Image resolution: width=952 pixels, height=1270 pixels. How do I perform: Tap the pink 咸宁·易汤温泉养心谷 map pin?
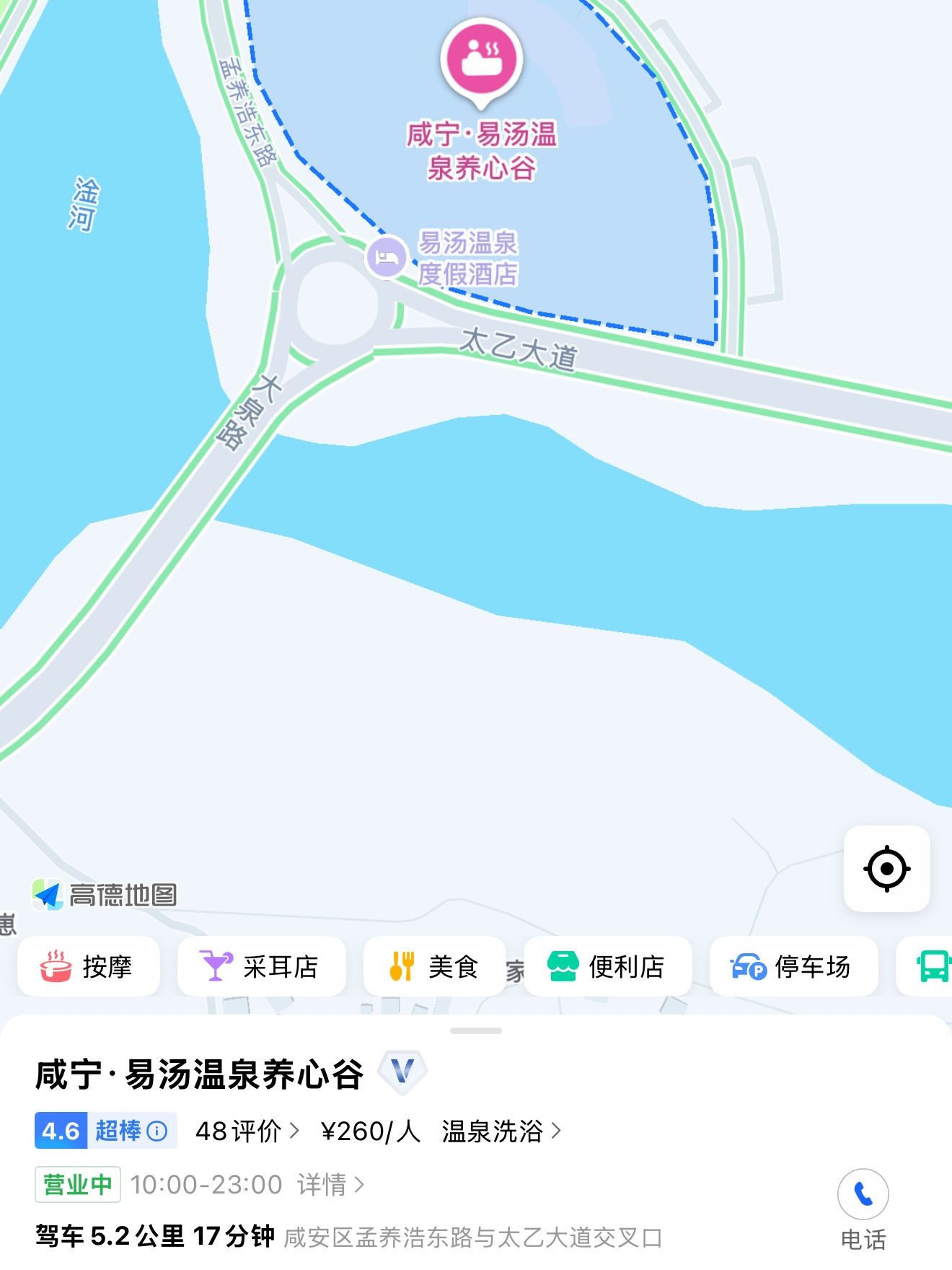pyautogui.click(x=481, y=59)
